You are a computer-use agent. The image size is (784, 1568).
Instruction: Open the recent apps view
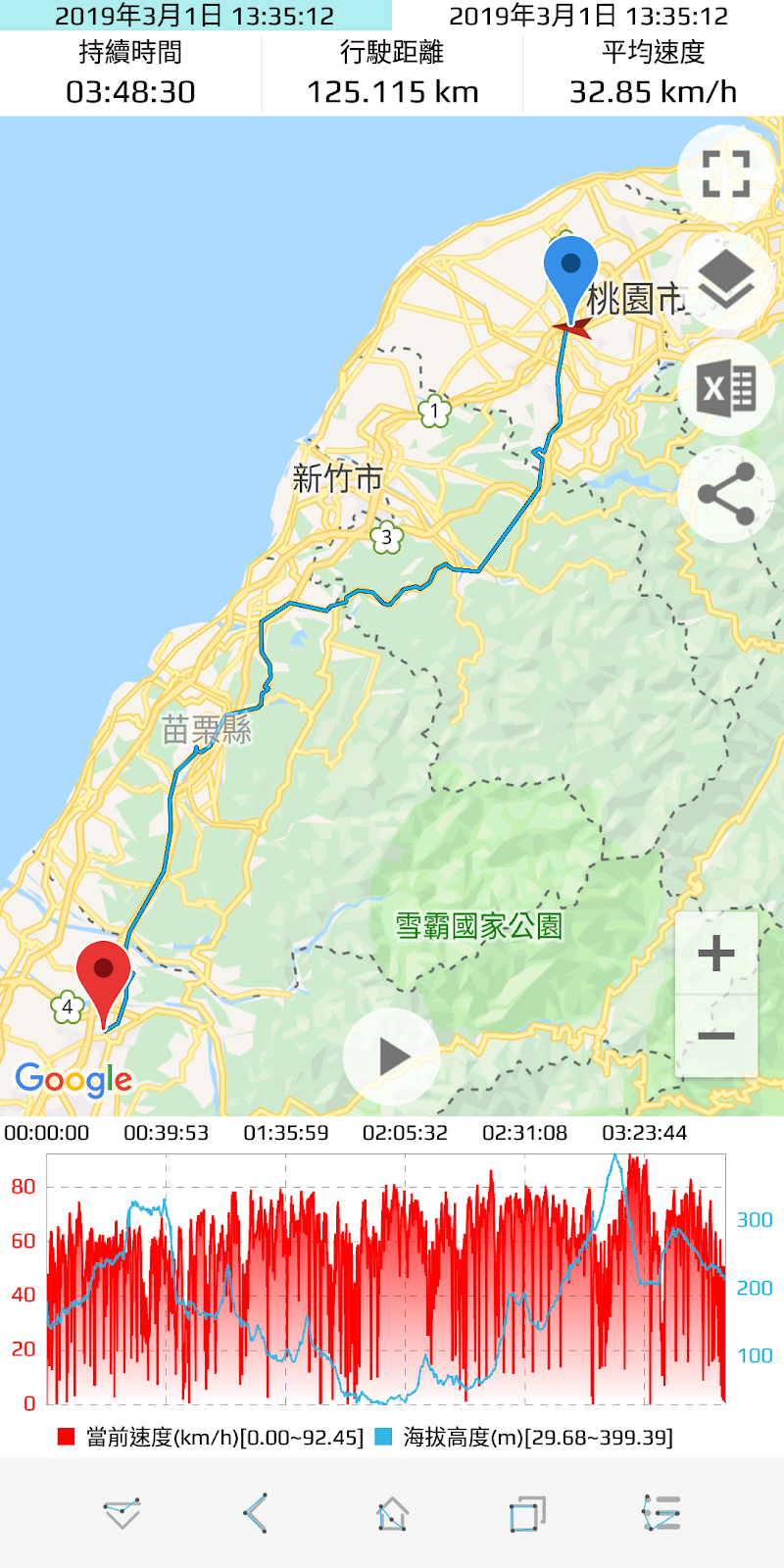pyautogui.click(x=527, y=1513)
